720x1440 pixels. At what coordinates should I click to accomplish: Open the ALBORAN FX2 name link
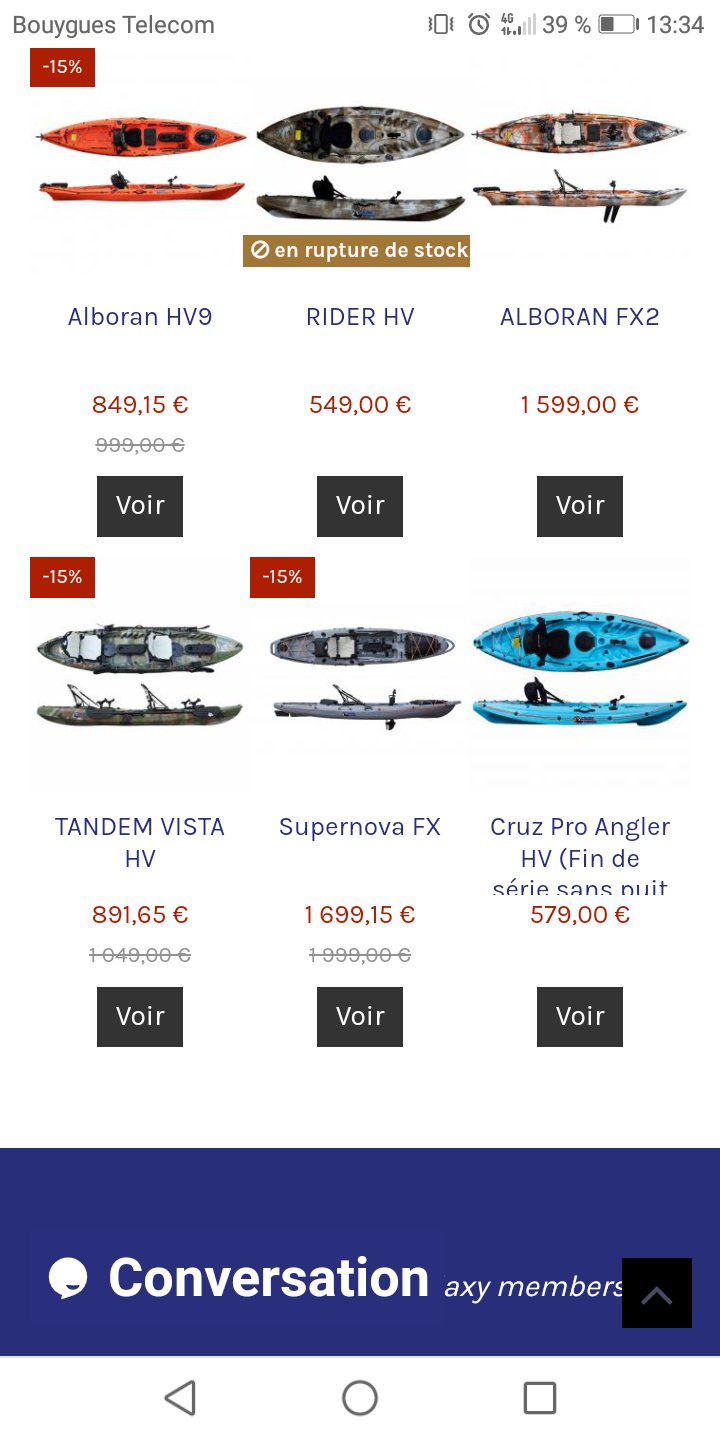pyautogui.click(x=580, y=317)
